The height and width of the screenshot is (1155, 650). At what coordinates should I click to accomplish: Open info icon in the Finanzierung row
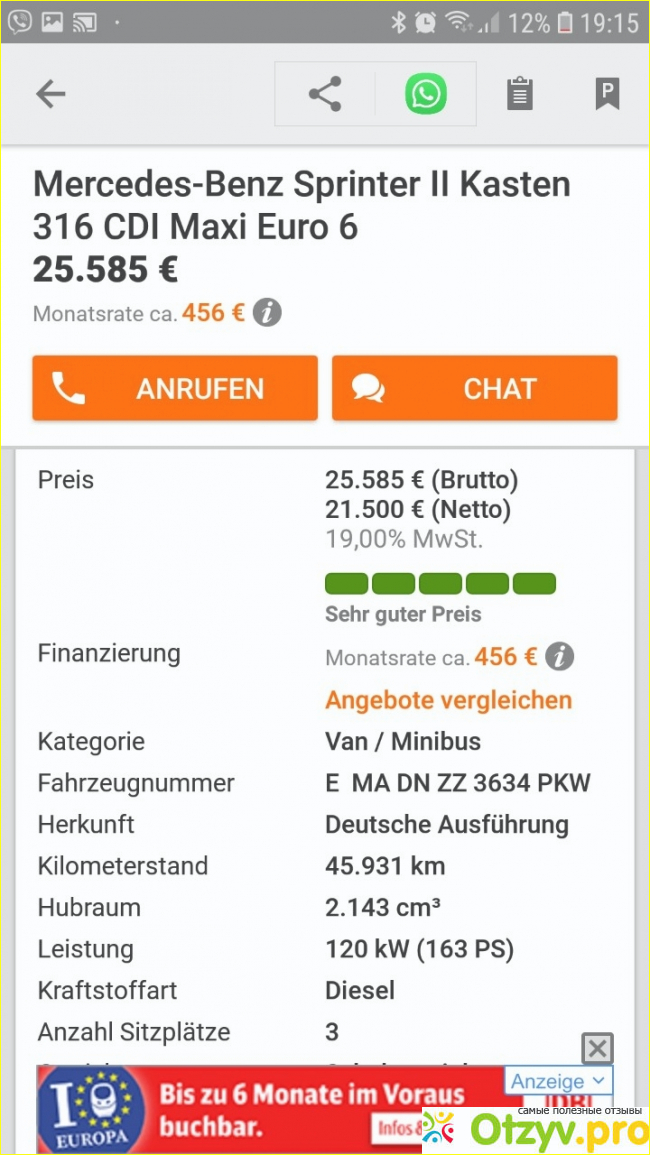click(560, 657)
